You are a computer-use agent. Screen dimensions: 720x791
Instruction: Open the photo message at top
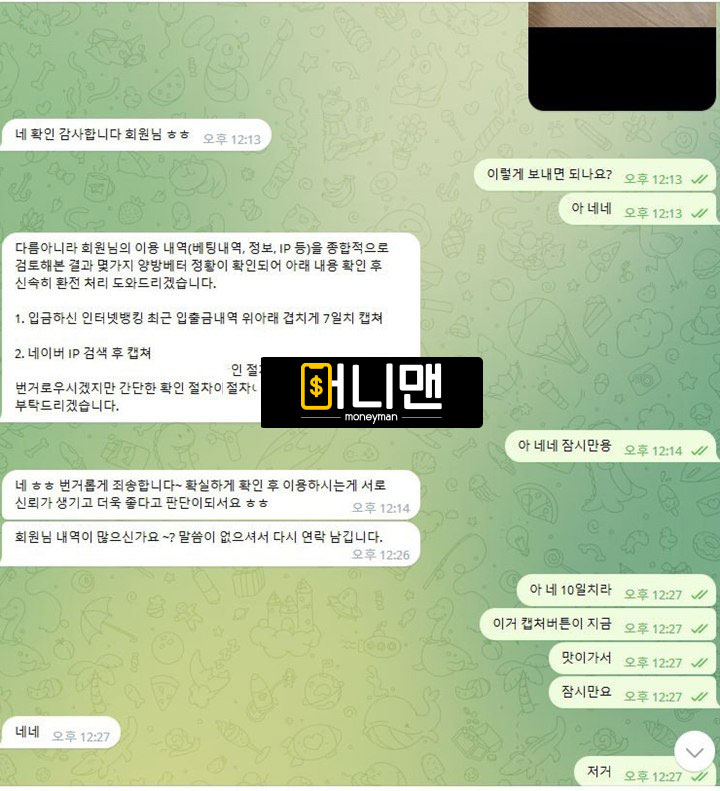(621, 55)
